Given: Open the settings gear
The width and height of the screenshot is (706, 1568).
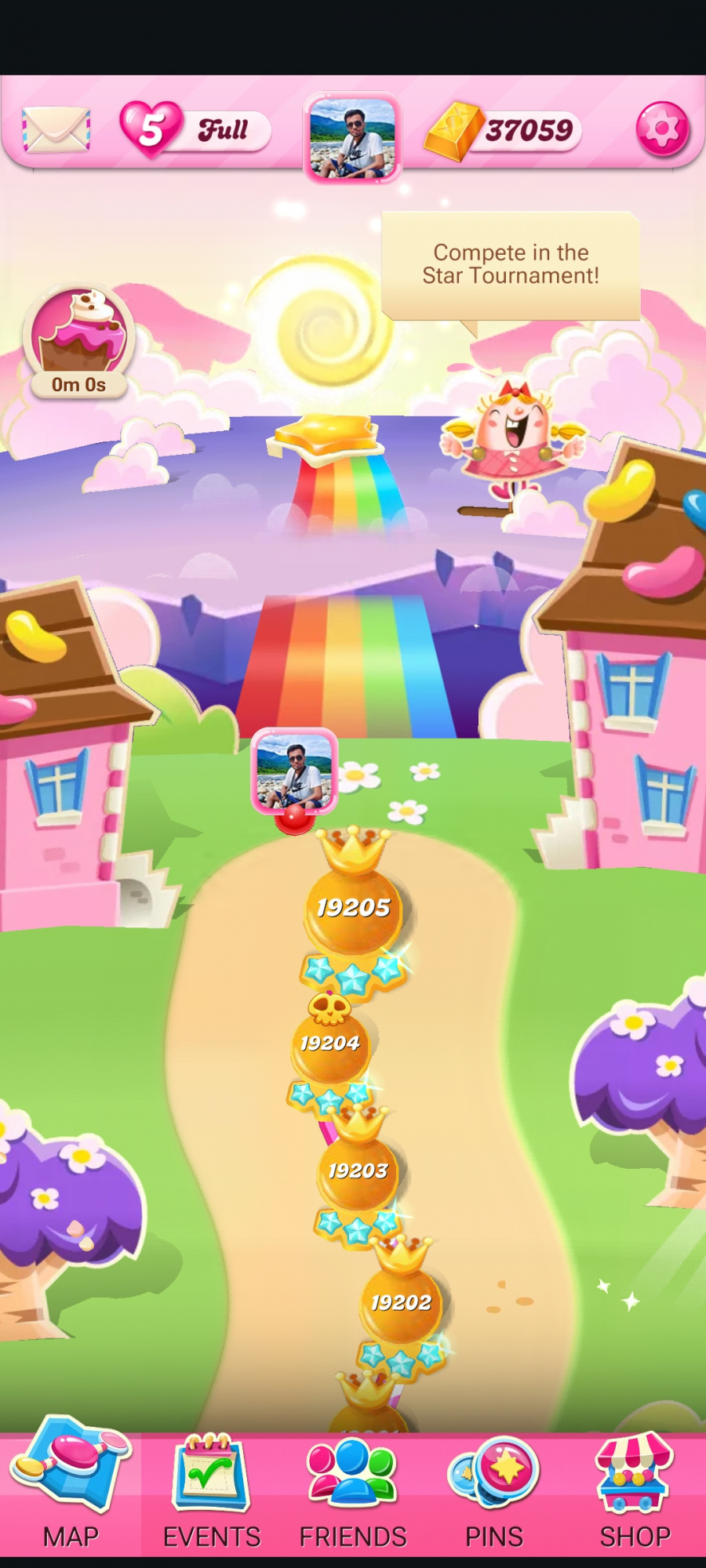Looking at the screenshot, I should coord(662,129).
